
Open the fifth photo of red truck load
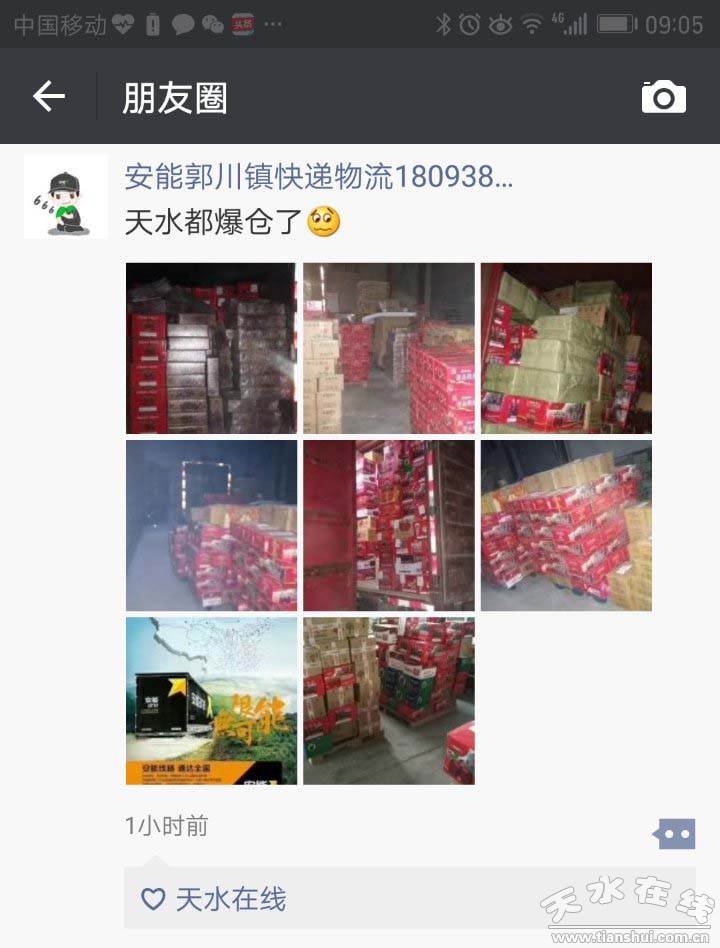(389, 525)
